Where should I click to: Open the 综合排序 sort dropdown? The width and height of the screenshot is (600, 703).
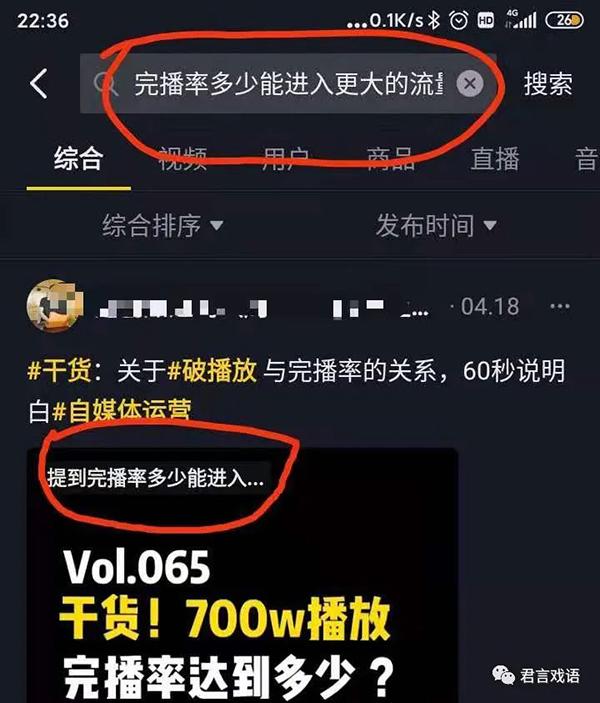(x=162, y=226)
